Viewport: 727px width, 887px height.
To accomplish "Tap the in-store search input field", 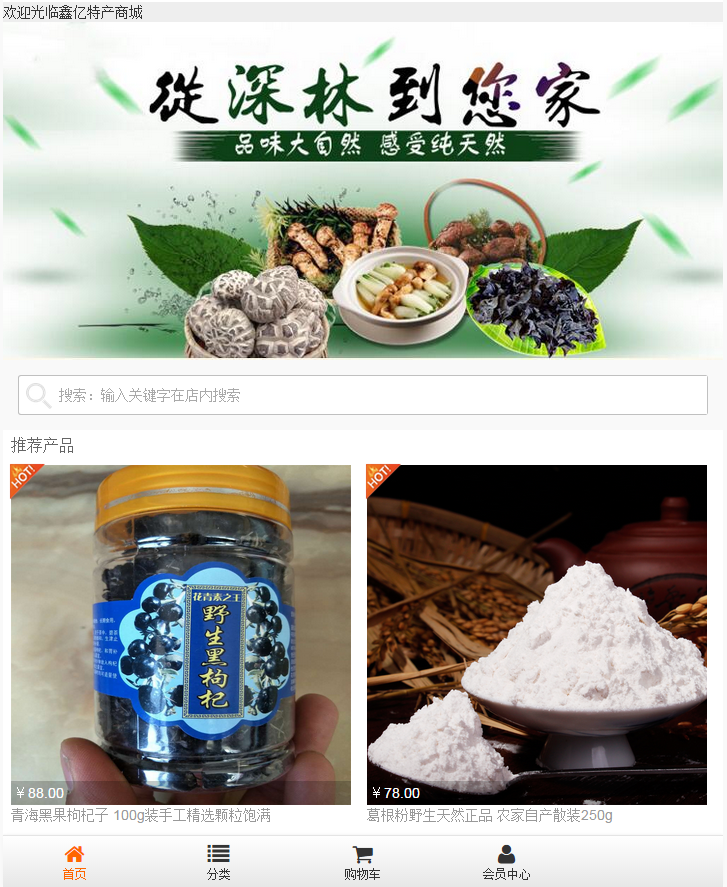I will coord(380,395).
